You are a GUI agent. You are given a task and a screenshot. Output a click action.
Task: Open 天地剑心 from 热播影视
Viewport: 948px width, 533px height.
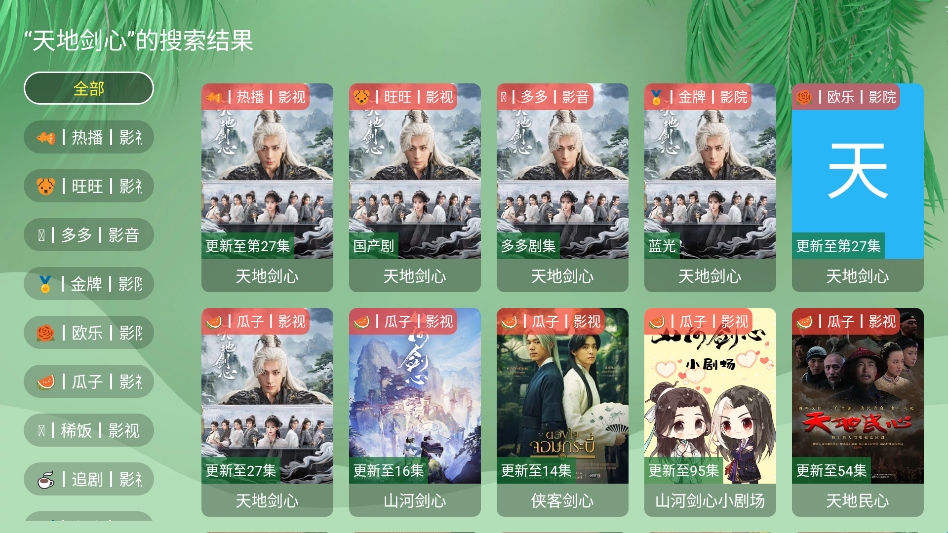pyautogui.click(x=267, y=187)
